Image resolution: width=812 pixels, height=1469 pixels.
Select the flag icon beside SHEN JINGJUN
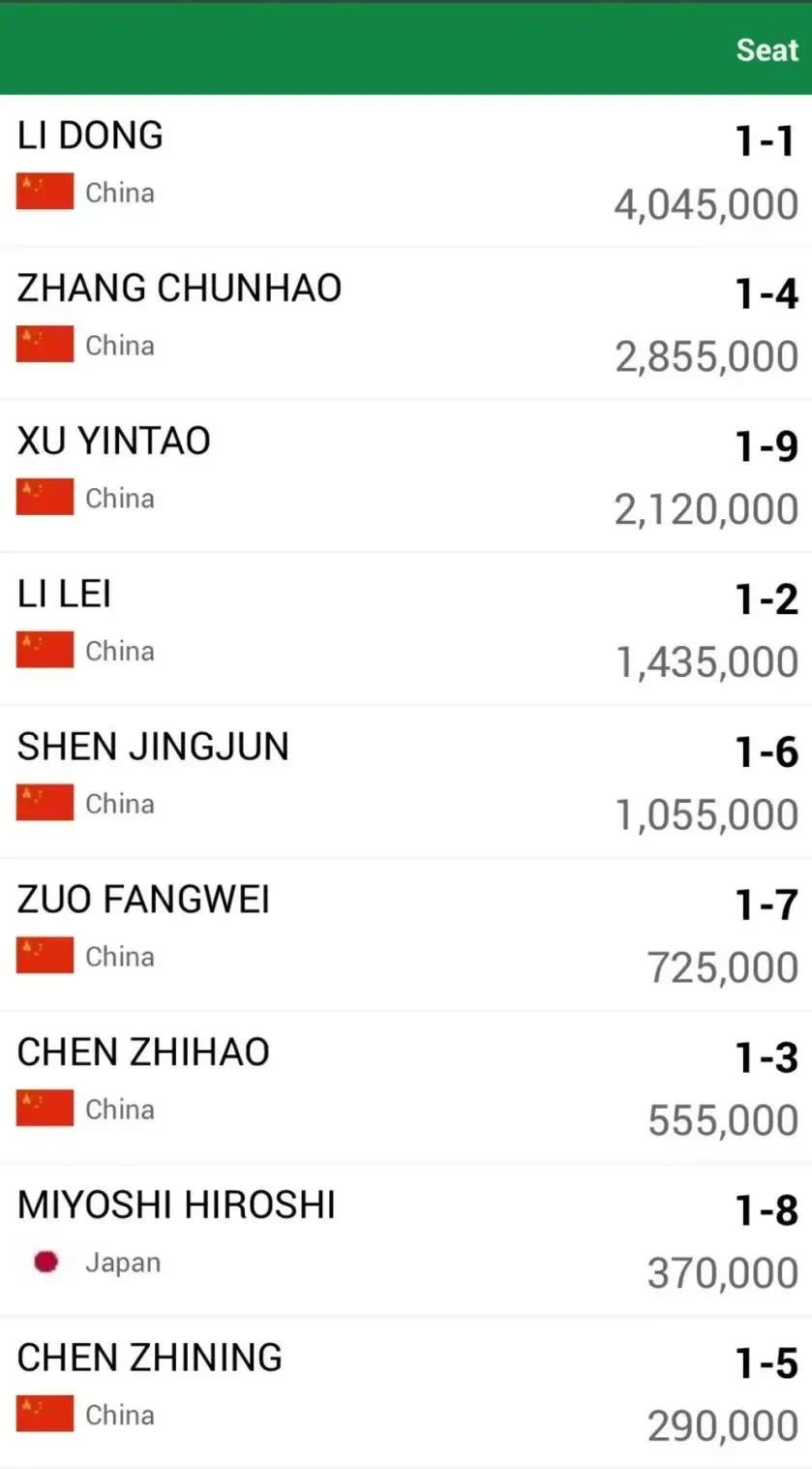point(45,801)
